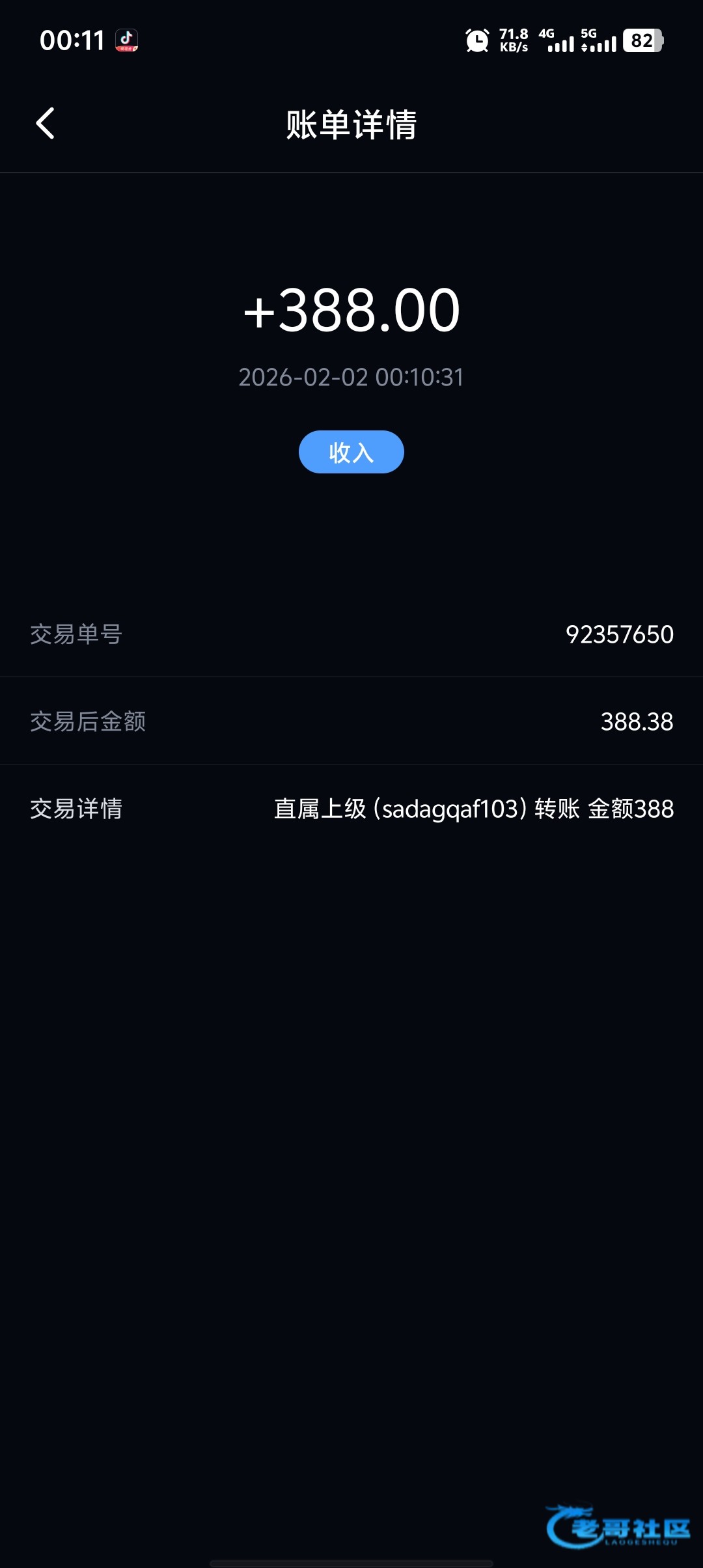703x1568 pixels.
Task: Go back from the 账单详情 page
Action: coord(45,124)
